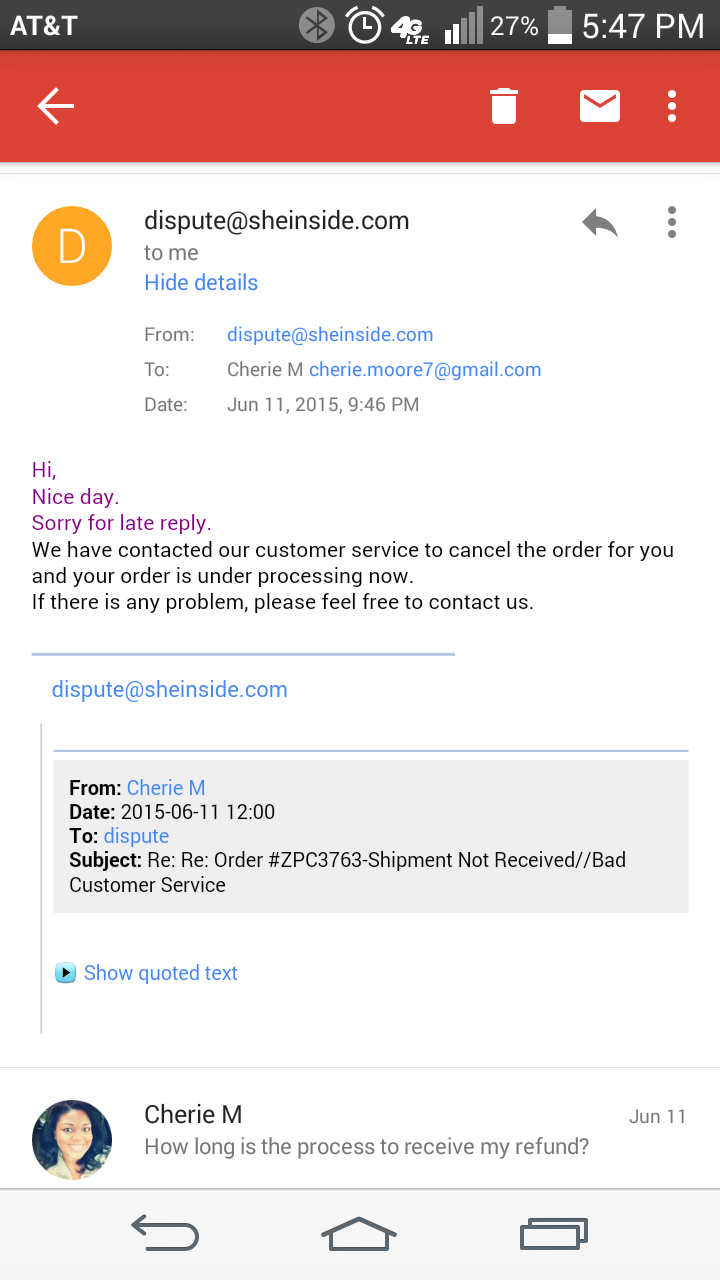The width and height of the screenshot is (720, 1280).
Task: Open recent apps from the navigation bar
Action: 554,1236
